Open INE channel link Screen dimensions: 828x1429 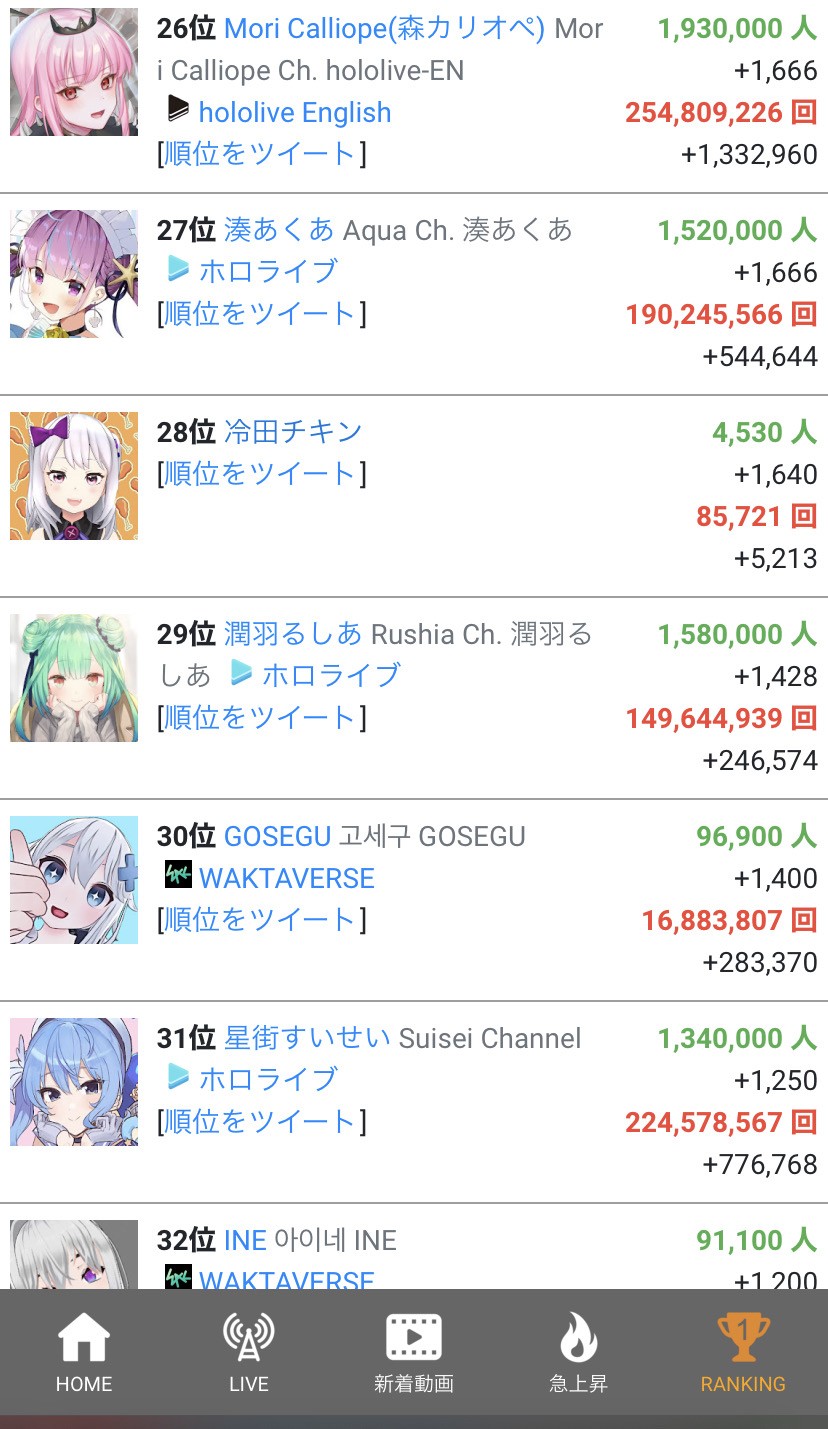[x=245, y=1240]
